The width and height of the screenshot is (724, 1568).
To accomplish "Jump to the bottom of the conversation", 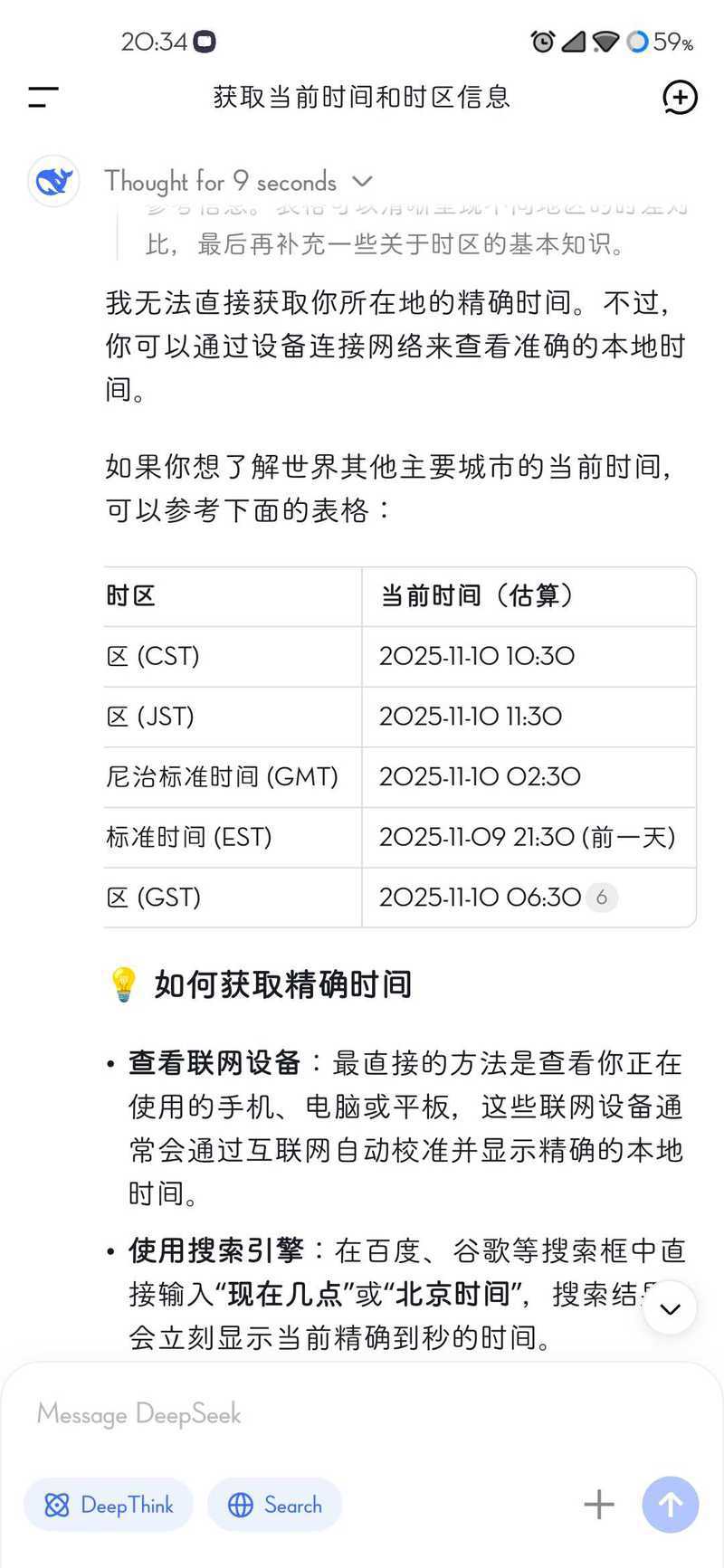I will pos(670,1308).
